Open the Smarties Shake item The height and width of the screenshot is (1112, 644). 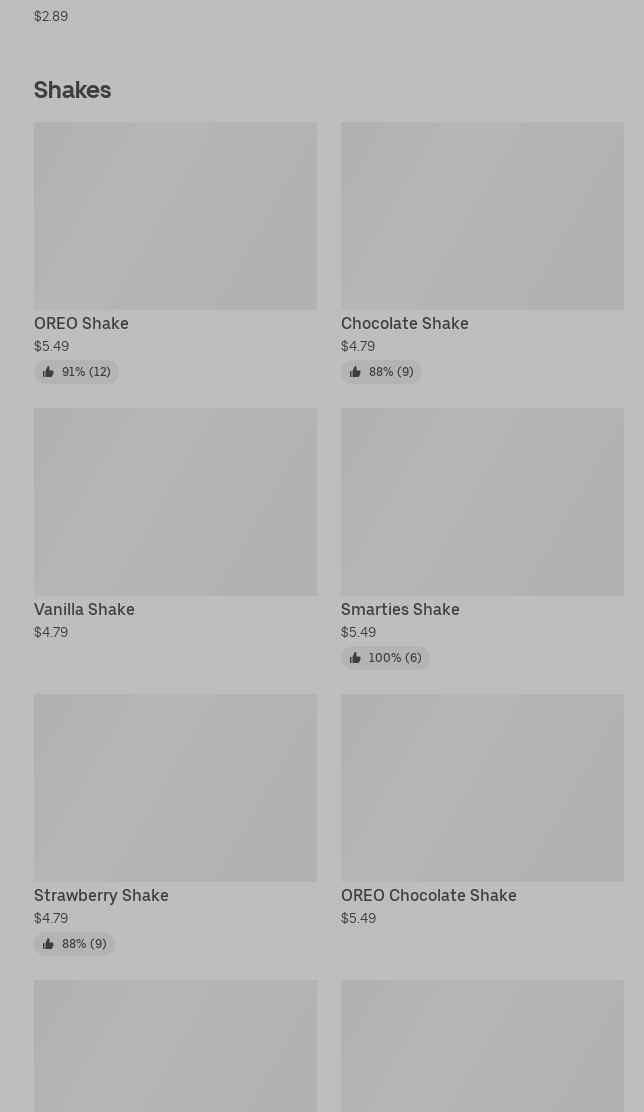tap(482, 538)
